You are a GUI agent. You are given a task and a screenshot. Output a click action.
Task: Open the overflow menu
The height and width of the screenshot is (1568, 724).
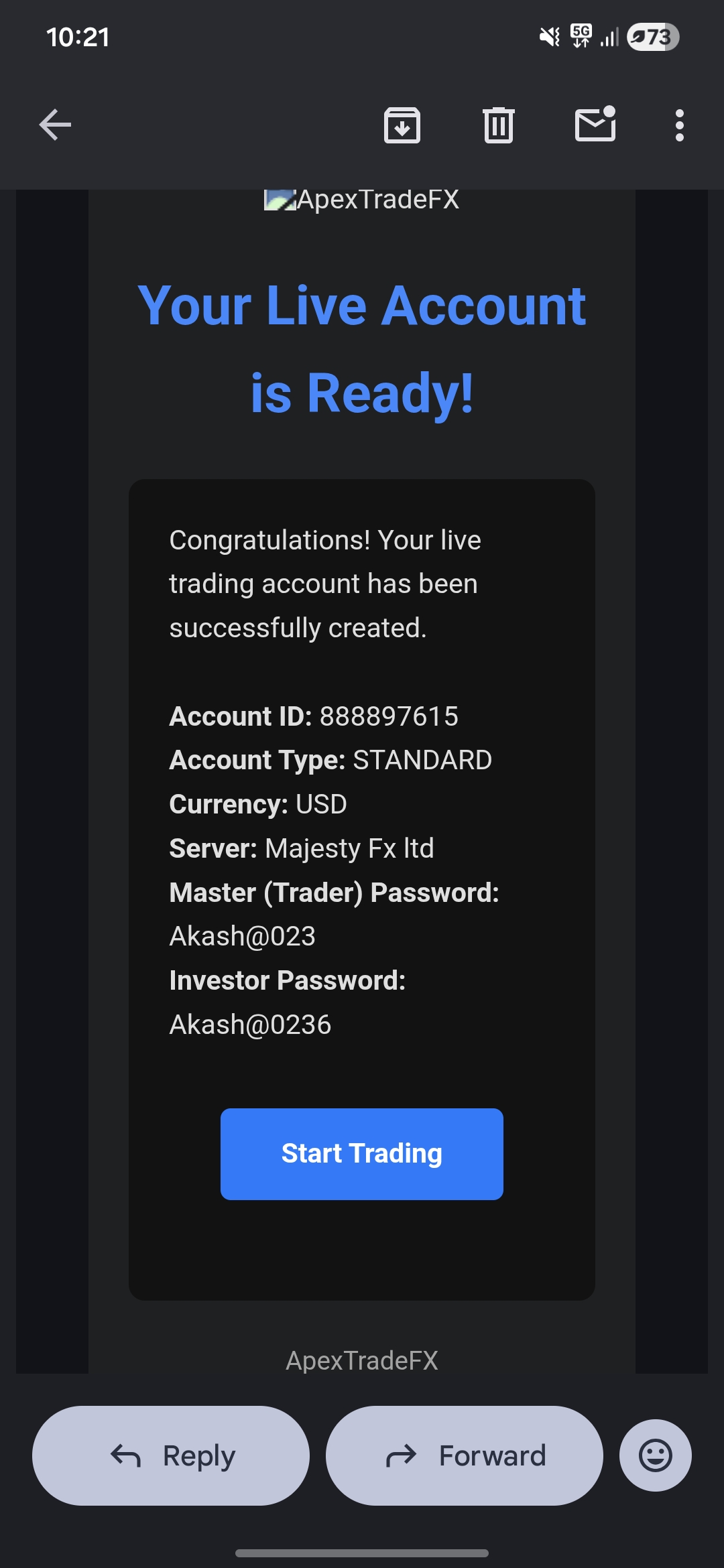pos(679,125)
